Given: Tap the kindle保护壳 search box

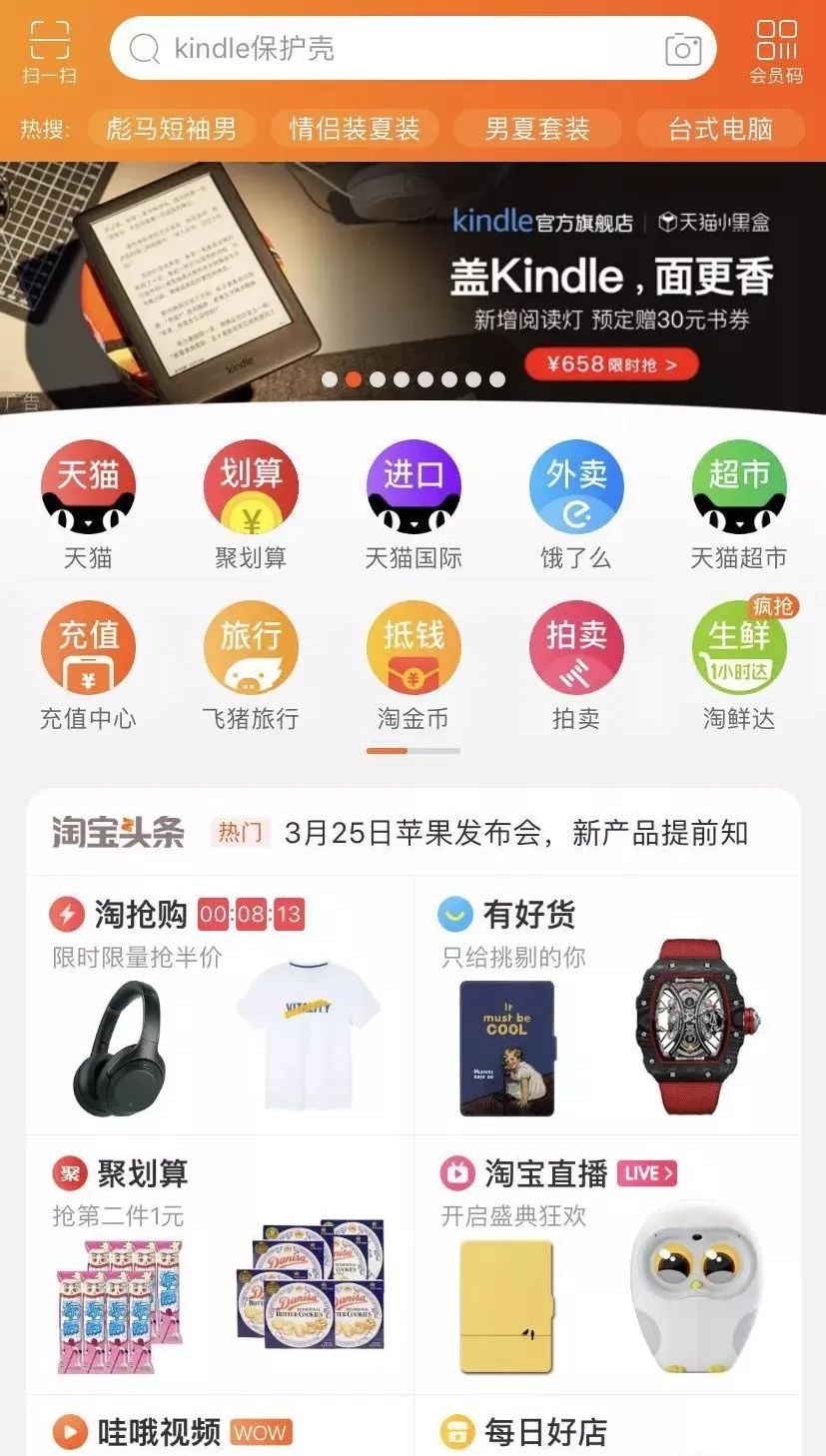Looking at the screenshot, I should pos(400,48).
